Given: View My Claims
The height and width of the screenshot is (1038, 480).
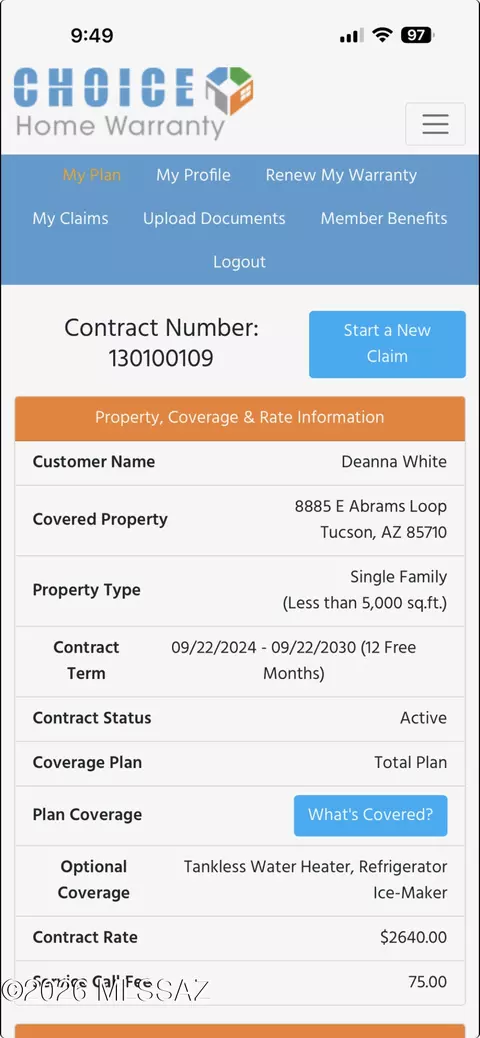Looking at the screenshot, I should click(70, 218).
